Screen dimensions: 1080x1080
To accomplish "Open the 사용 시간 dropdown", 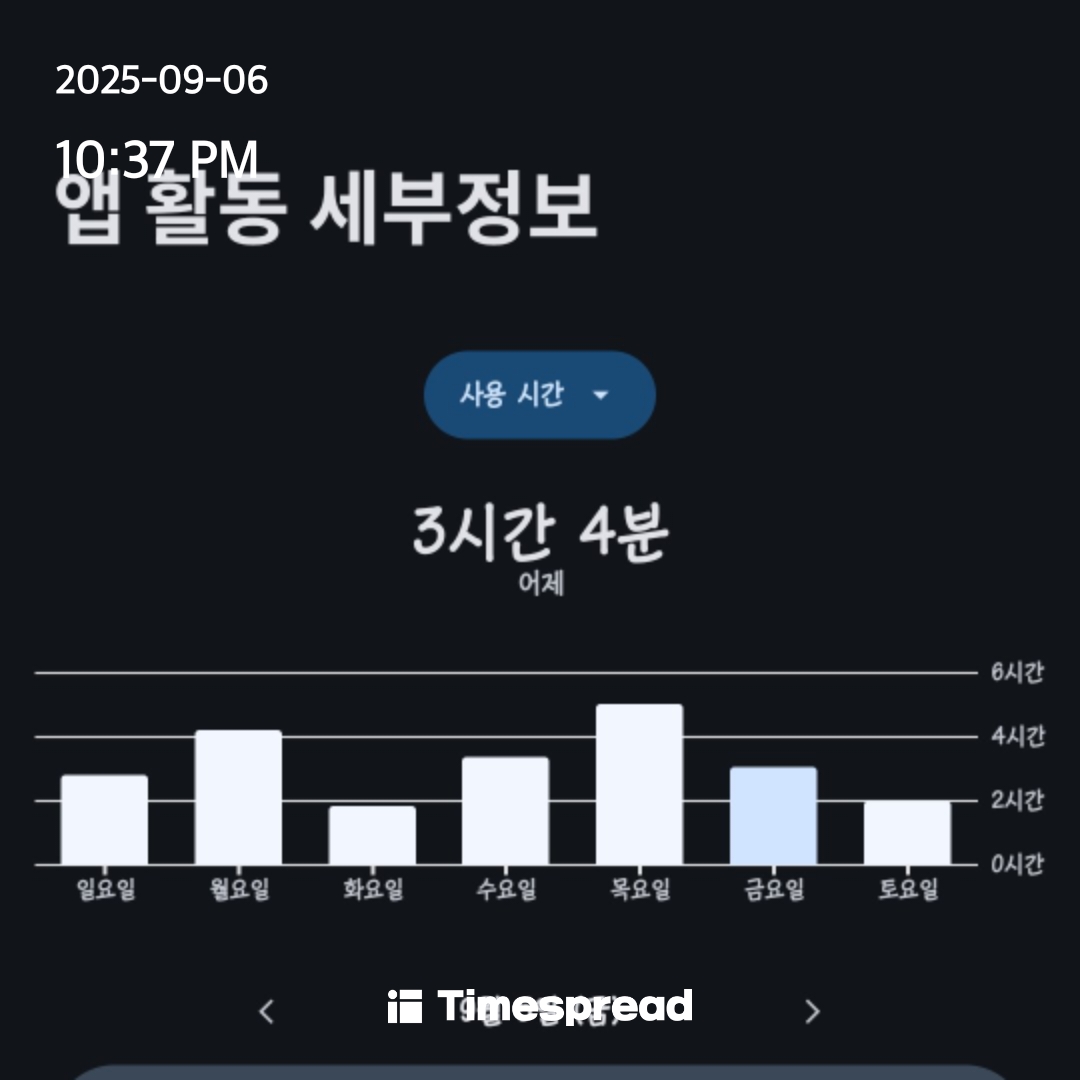I will (539, 395).
